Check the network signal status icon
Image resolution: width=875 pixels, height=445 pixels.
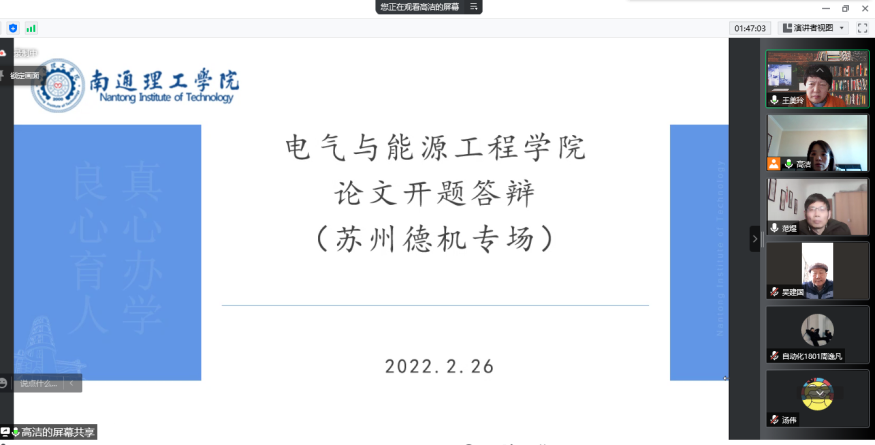[31, 28]
